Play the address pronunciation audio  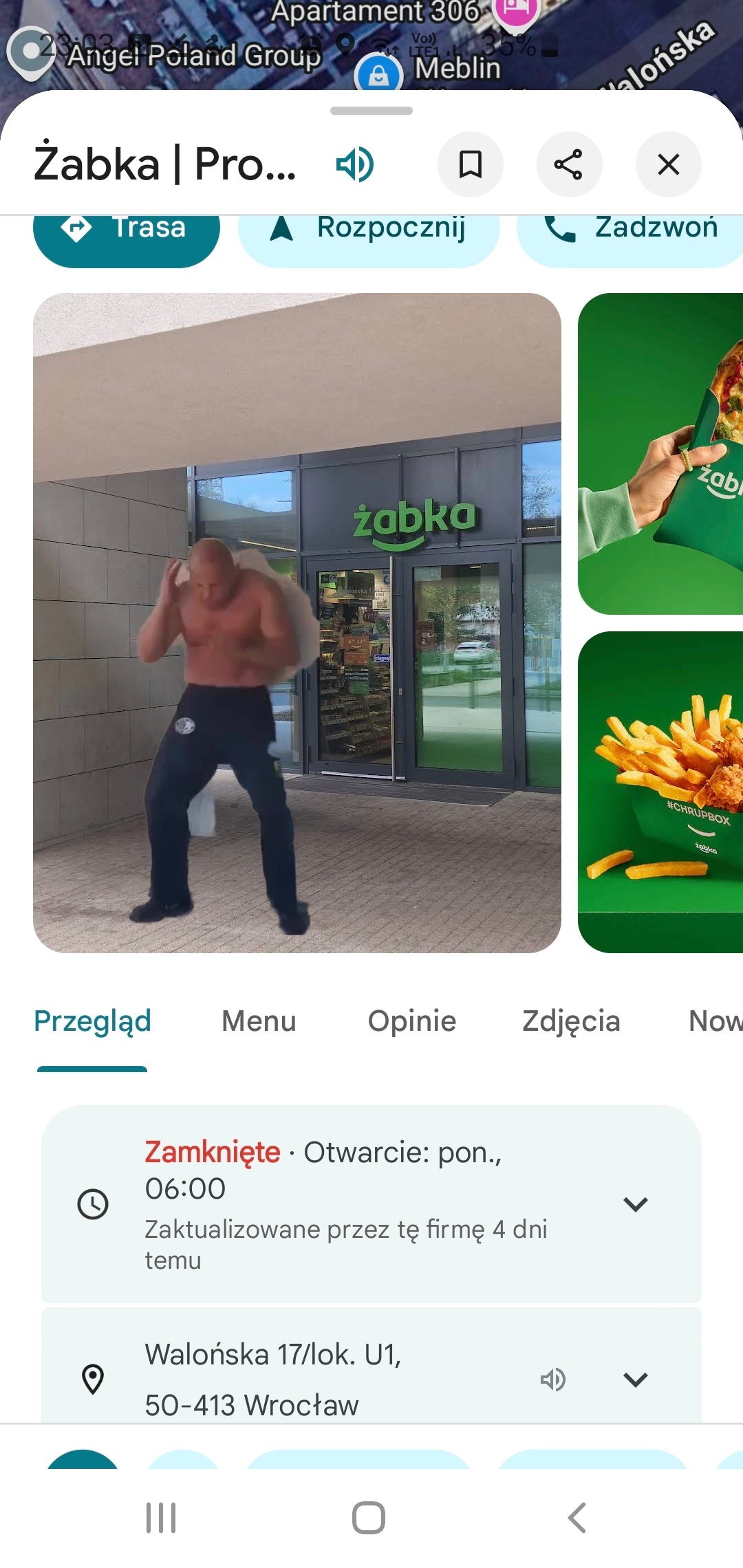[552, 1379]
